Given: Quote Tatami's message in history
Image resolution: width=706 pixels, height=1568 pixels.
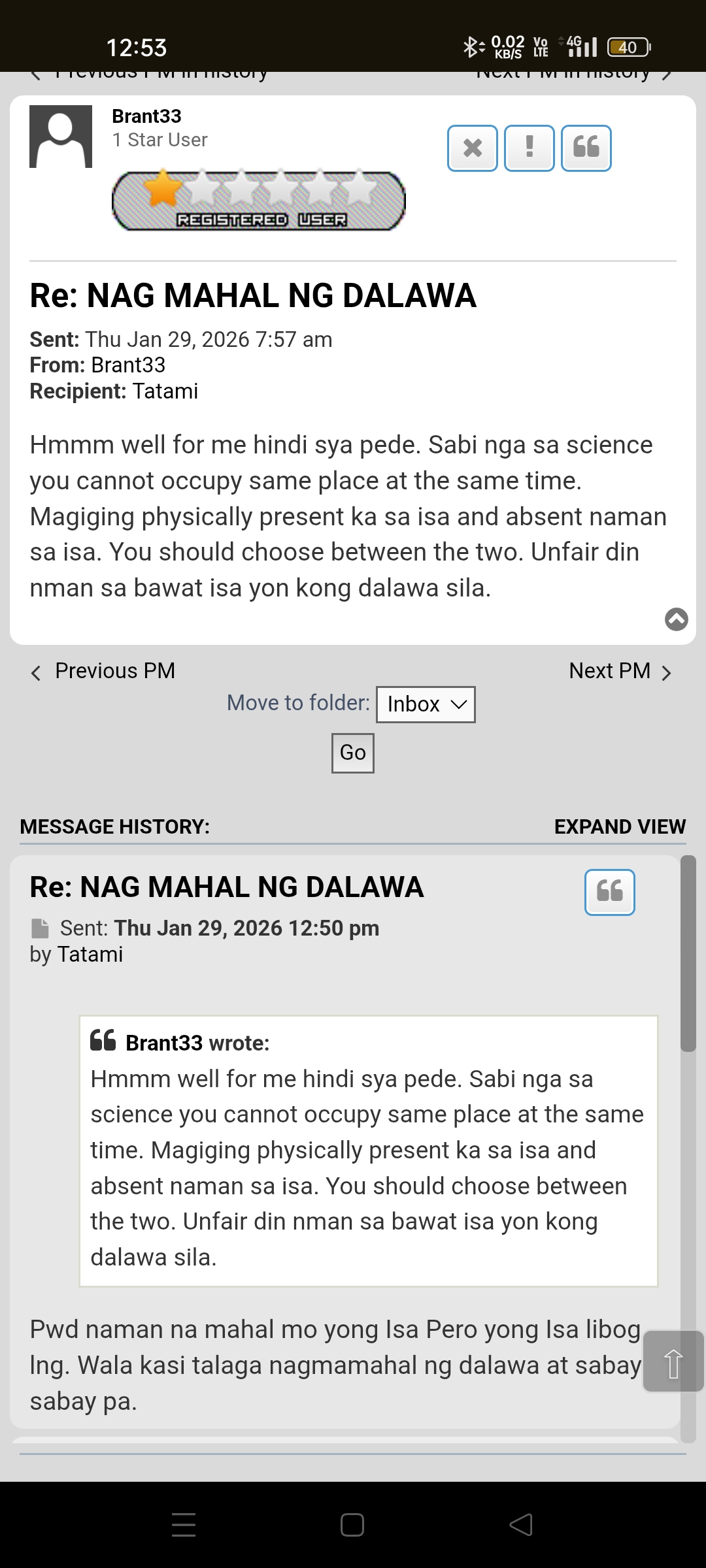Looking at the screenshot, I should (609, 892).
